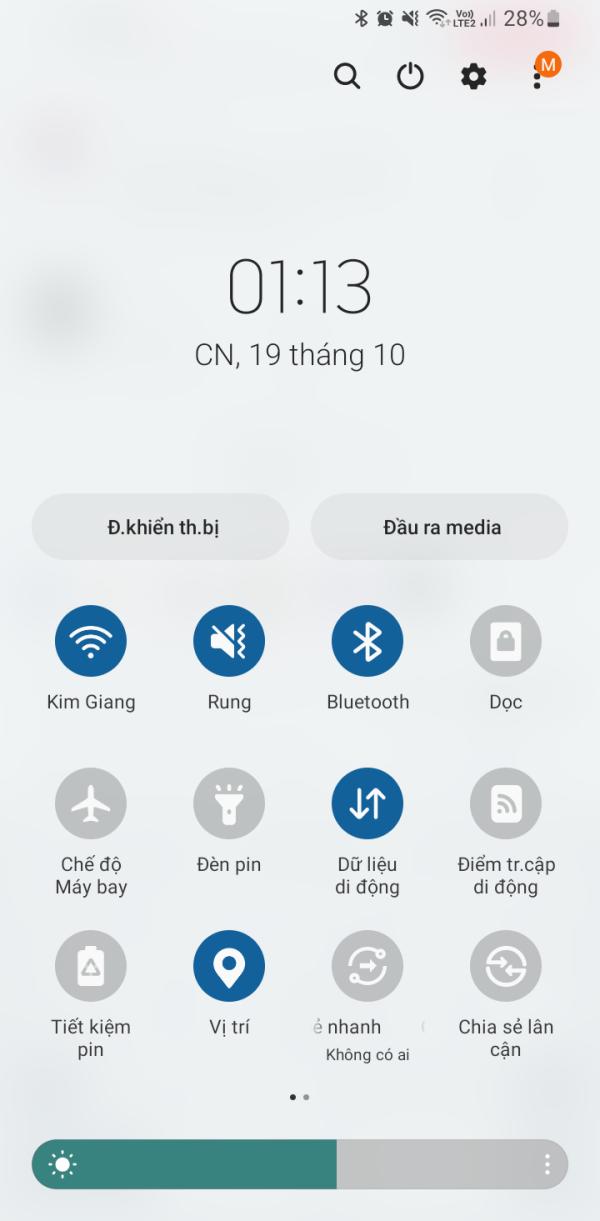Open the brightness slider's options
This screenshot has height=1221, width=600.
[x=547, y=1165]
